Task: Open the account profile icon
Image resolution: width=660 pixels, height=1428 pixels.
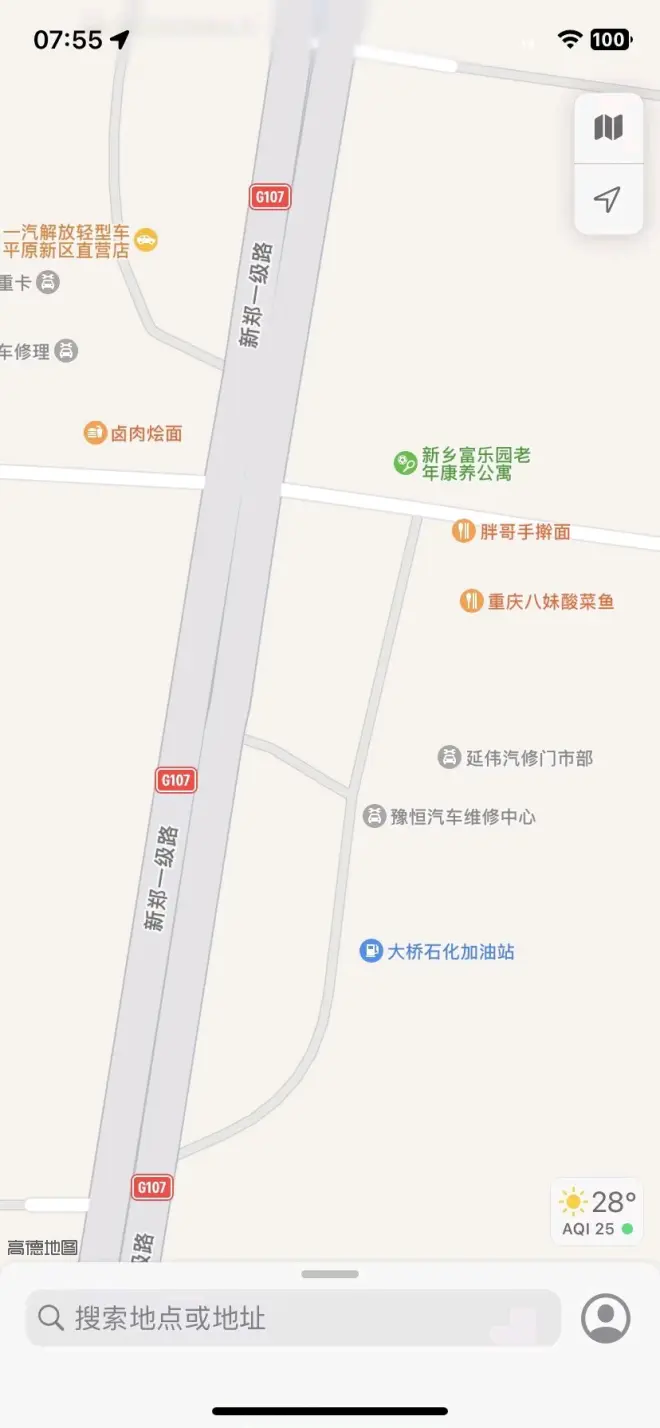Action: tap(605, 1318)
